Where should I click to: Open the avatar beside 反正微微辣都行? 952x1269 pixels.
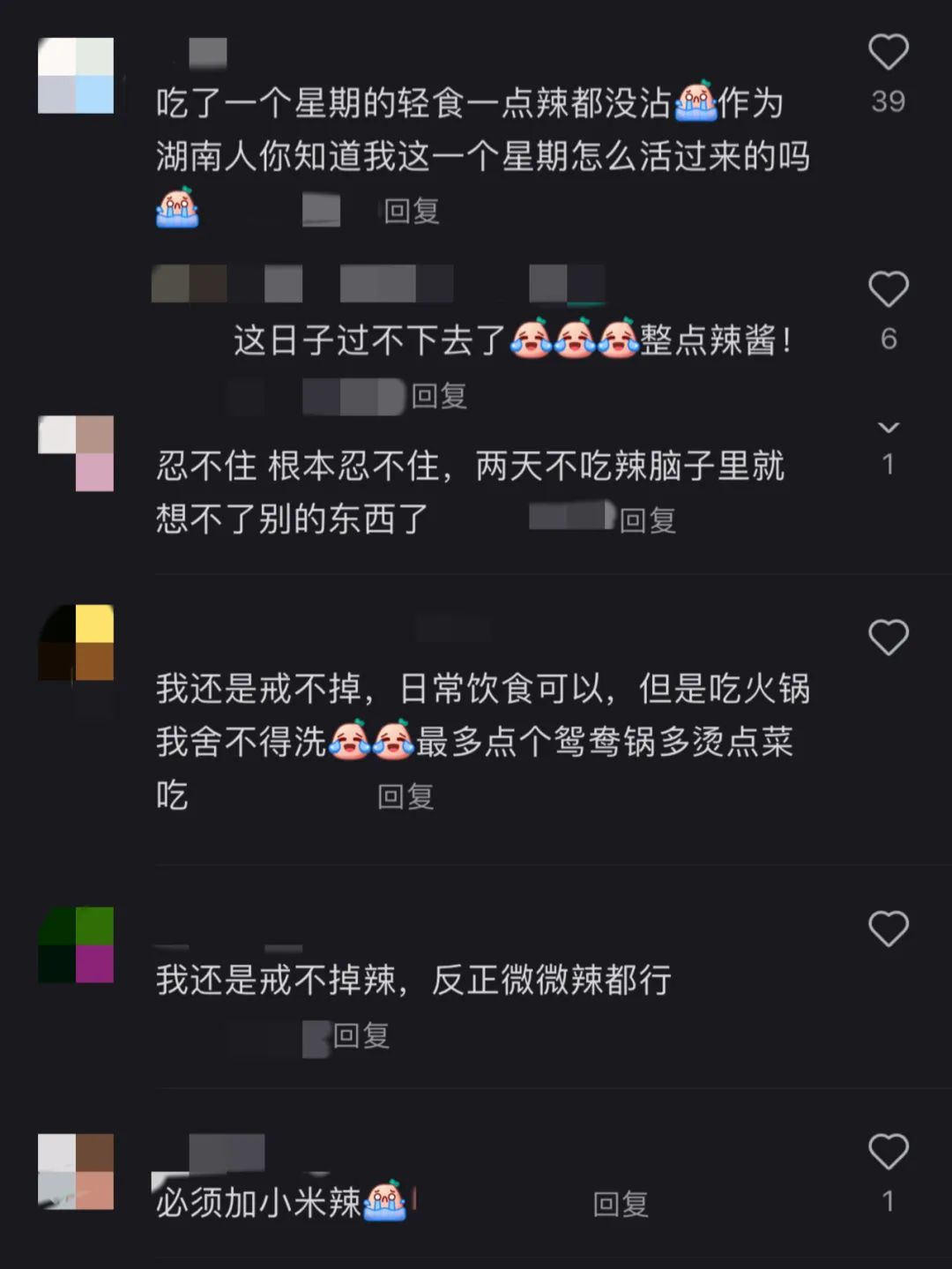pos(76,944)
